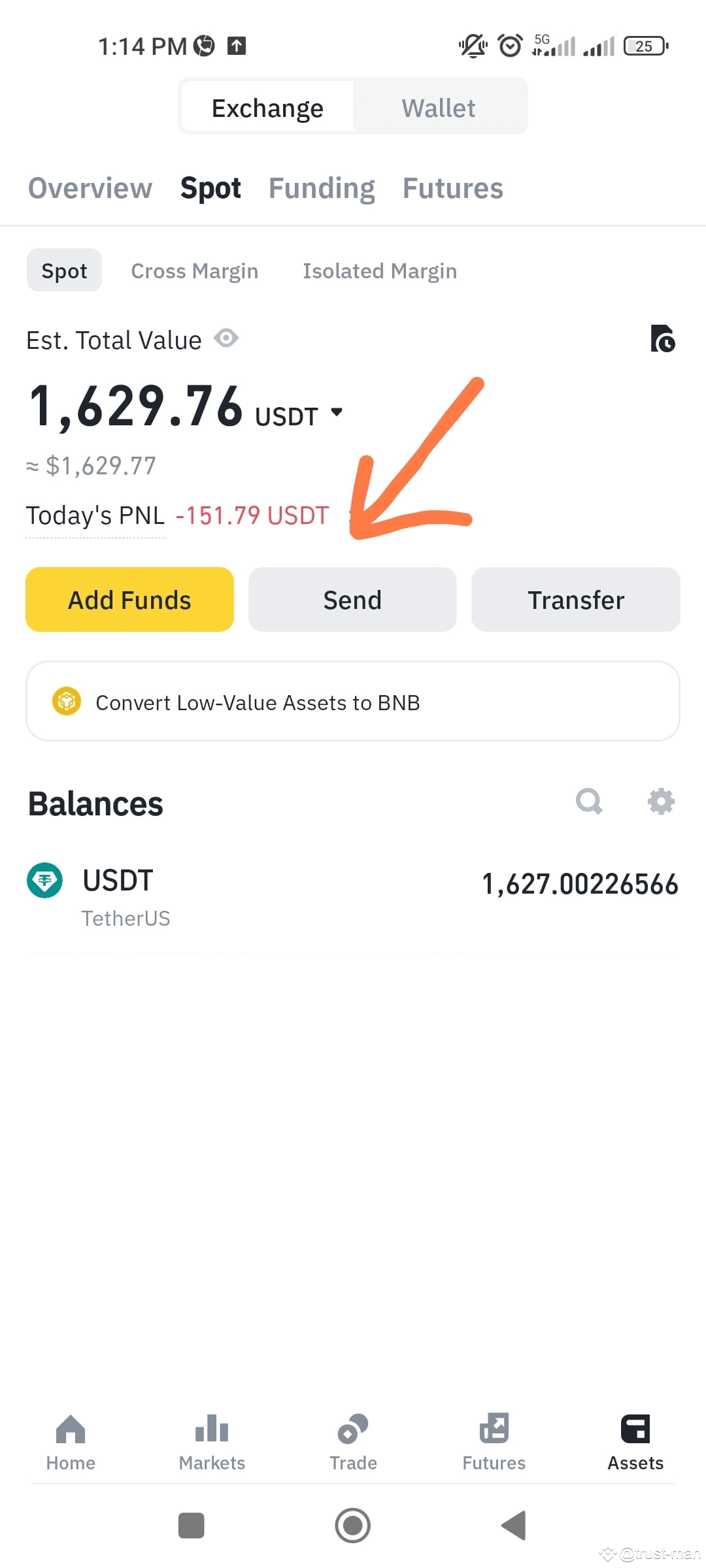The height and width of the screenshot is (1568, 706).
Task: Tap the Android back navigation arrow
Action: click(514, 1526)
